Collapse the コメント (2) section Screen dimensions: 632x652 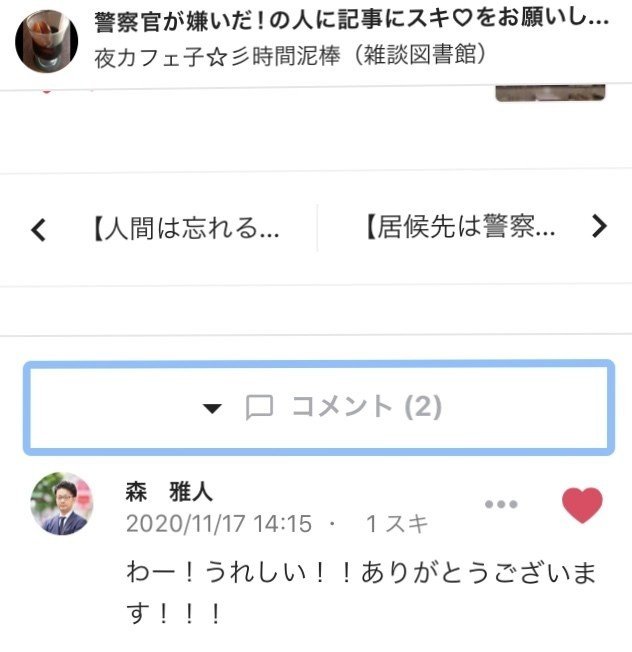[318, 407]
